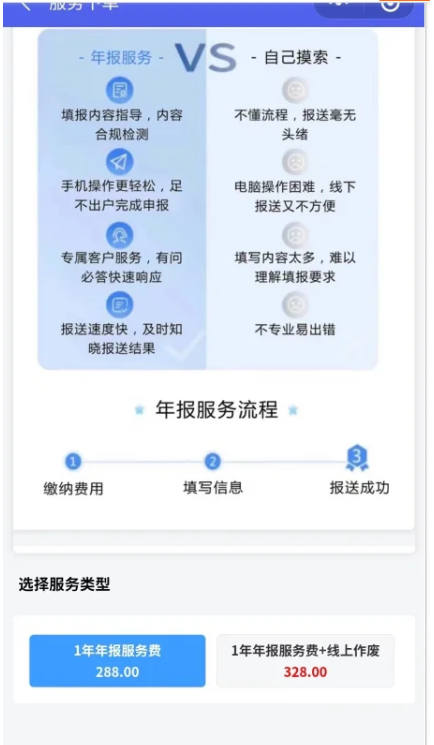Select 1年年报服务费 288.00 option
434x745 pixels.
point(117,660)
